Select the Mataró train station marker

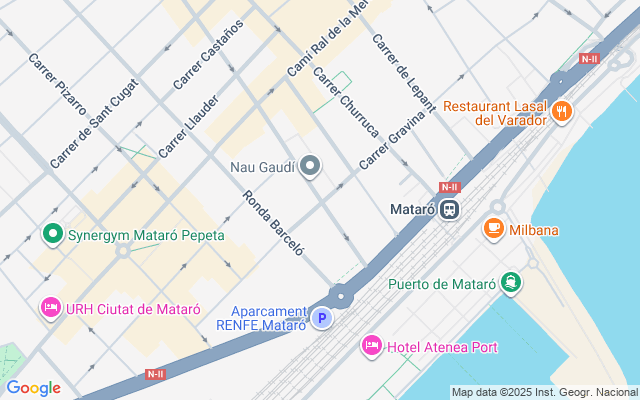click(x=451, y=210)
